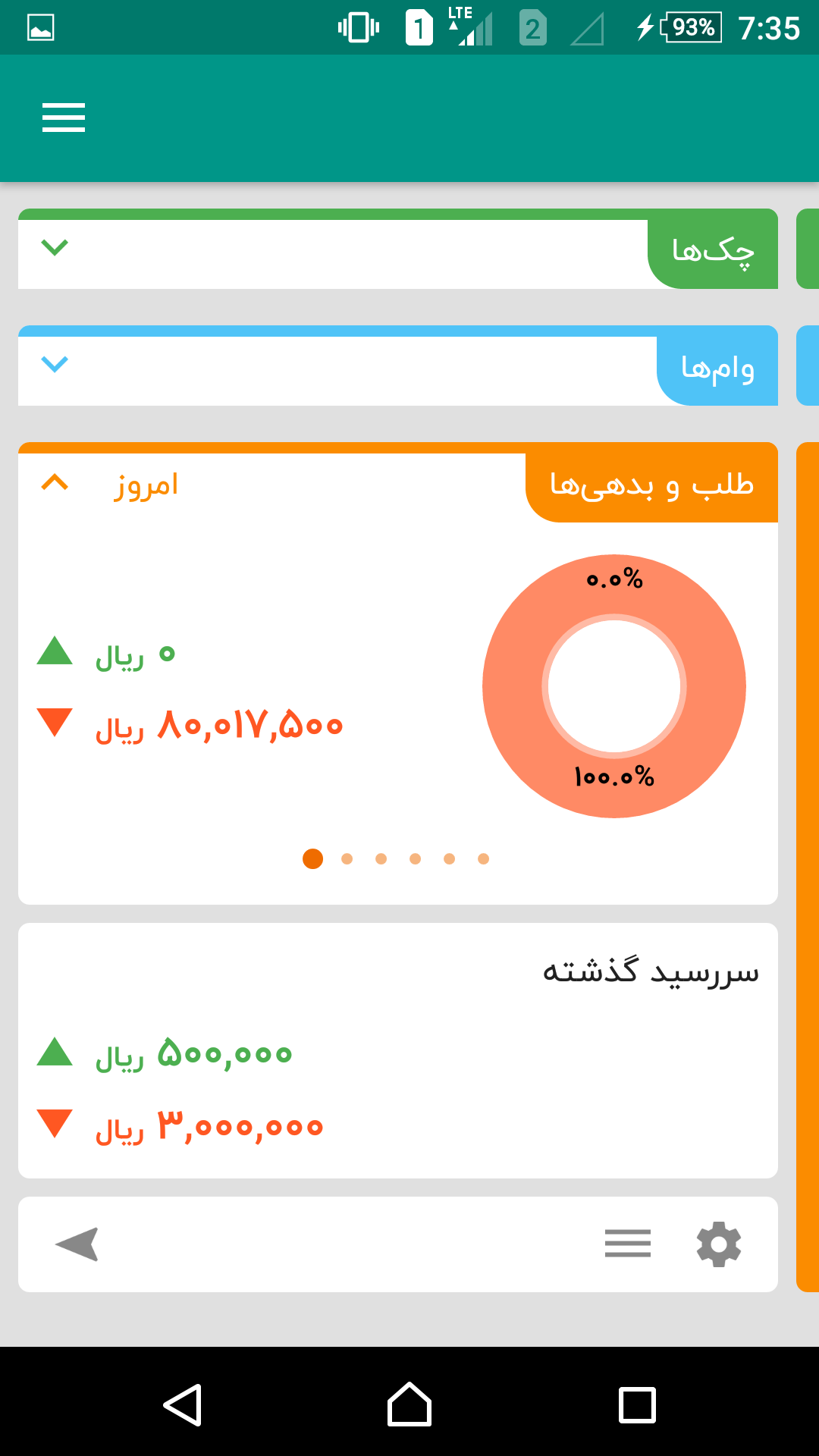Screen dimensions: 819x1456
Task: Open the سررسید گذشته card
Action: click(652, 973)
